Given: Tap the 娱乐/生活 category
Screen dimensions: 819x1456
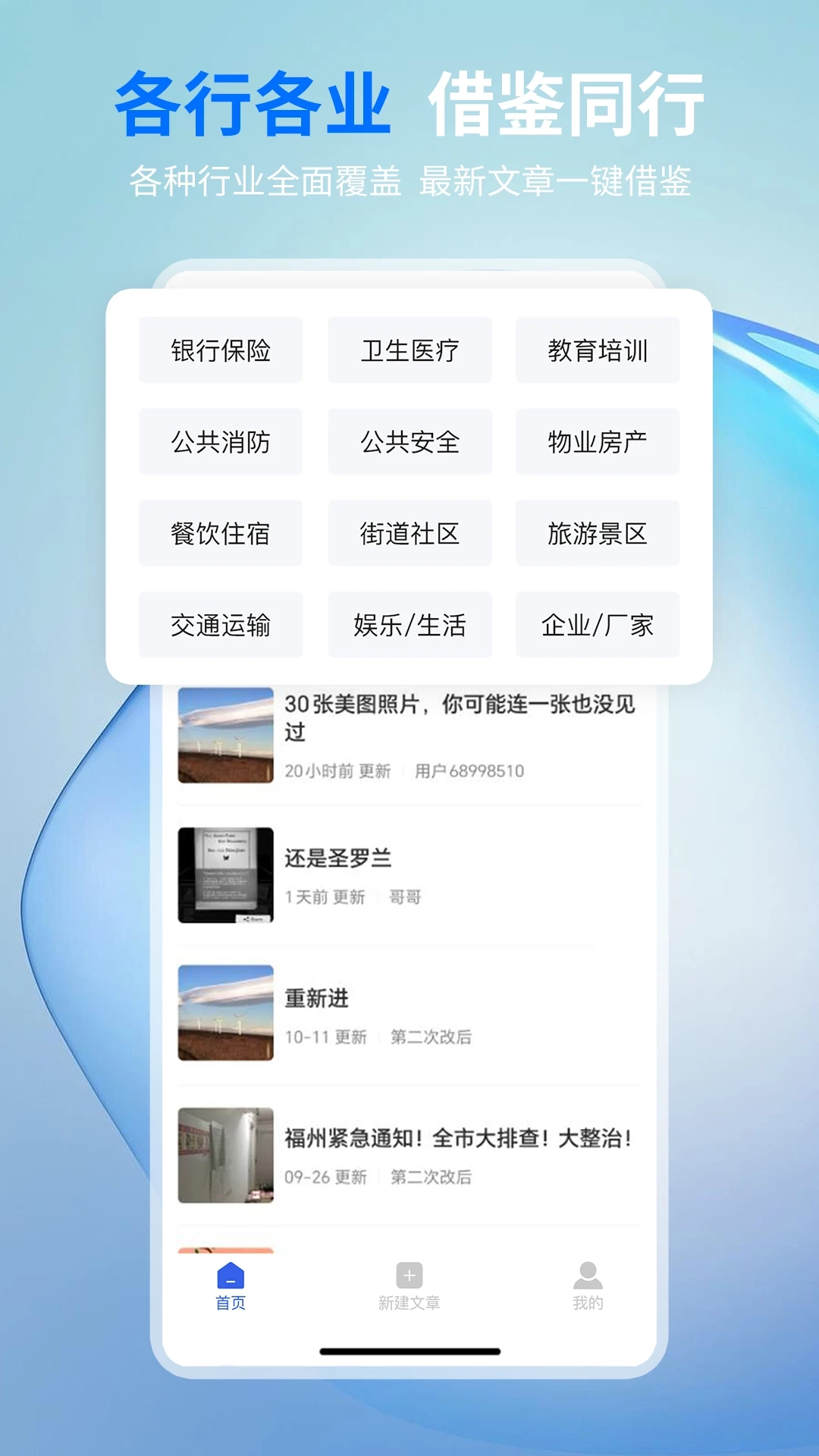Looking at the screenshot, I should coord(409,624).
